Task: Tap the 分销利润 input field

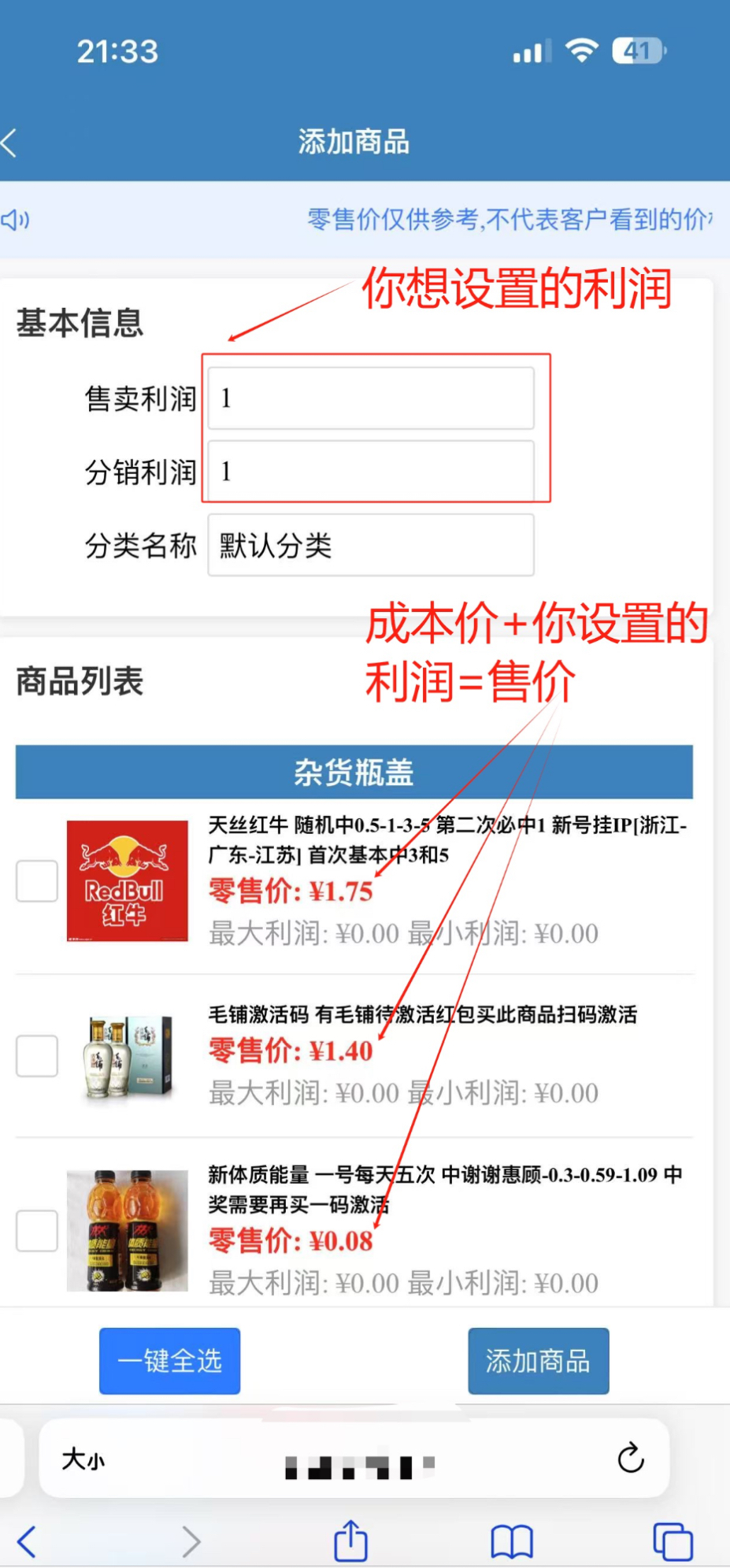Action: (370, 472)
